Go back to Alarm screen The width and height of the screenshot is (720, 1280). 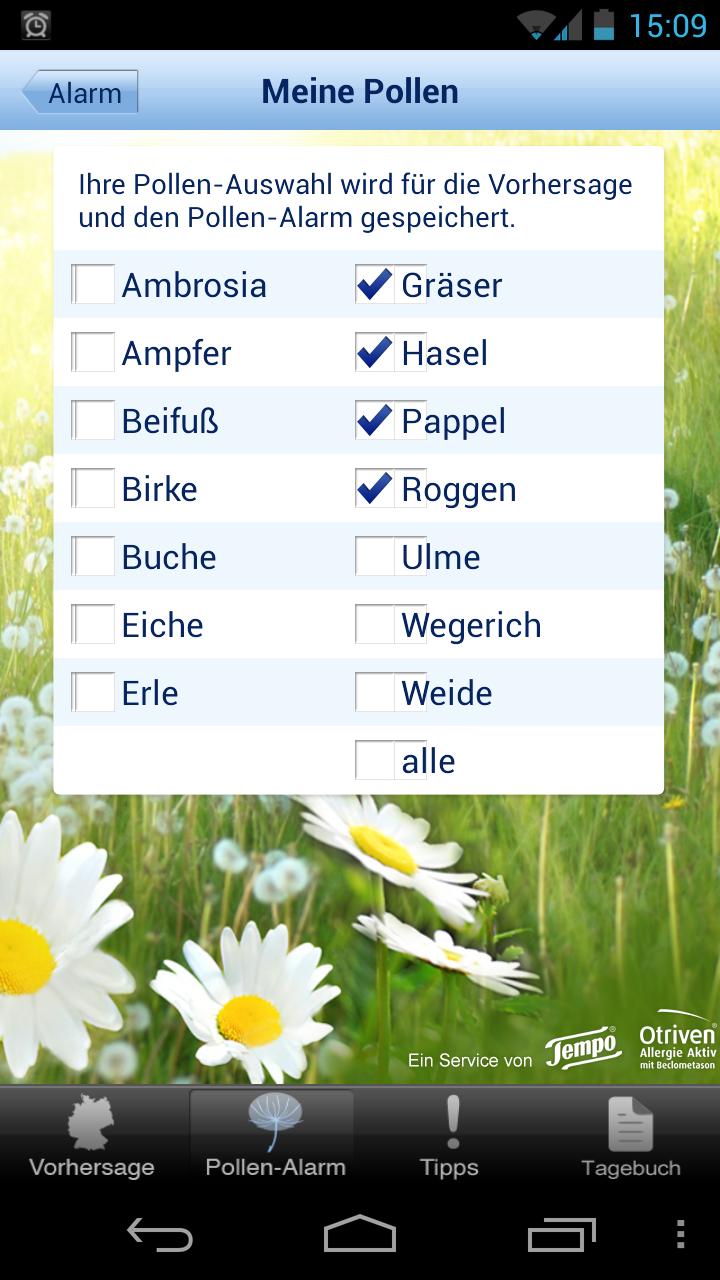(81, 93)
